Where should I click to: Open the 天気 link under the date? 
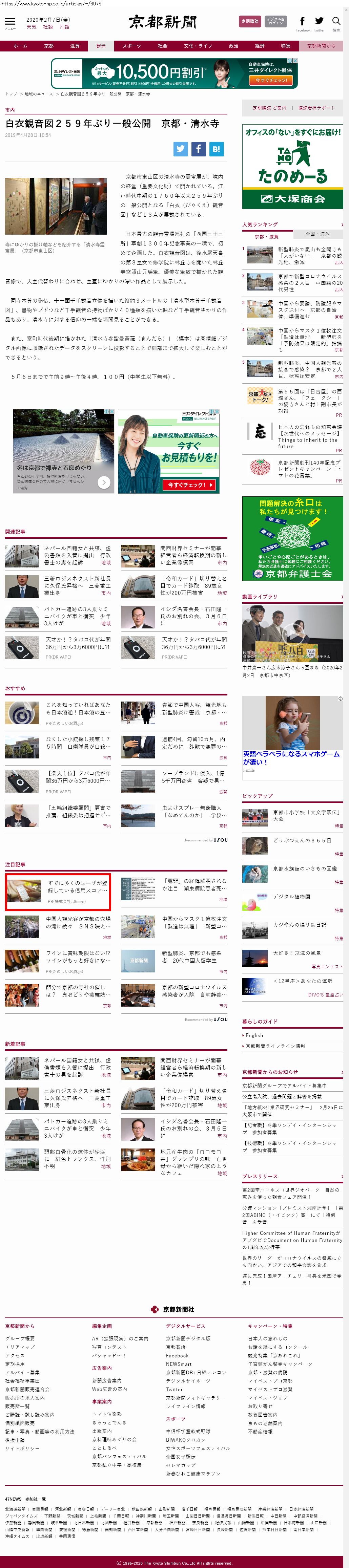pyautogui.click(x=31, y=27)
